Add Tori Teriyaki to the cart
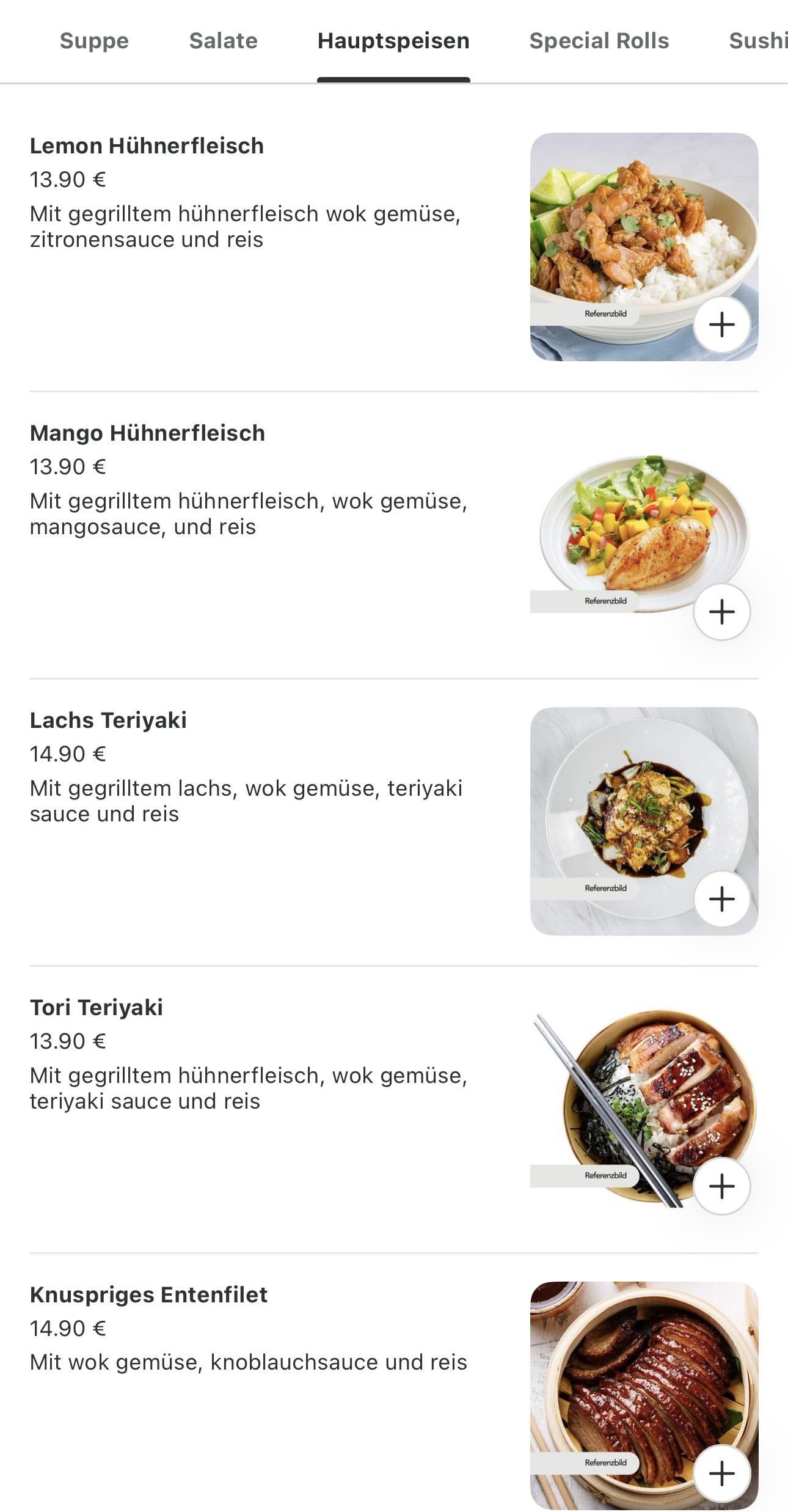The height and width of the screenshot is (1512, 788). coord(721,1186)
